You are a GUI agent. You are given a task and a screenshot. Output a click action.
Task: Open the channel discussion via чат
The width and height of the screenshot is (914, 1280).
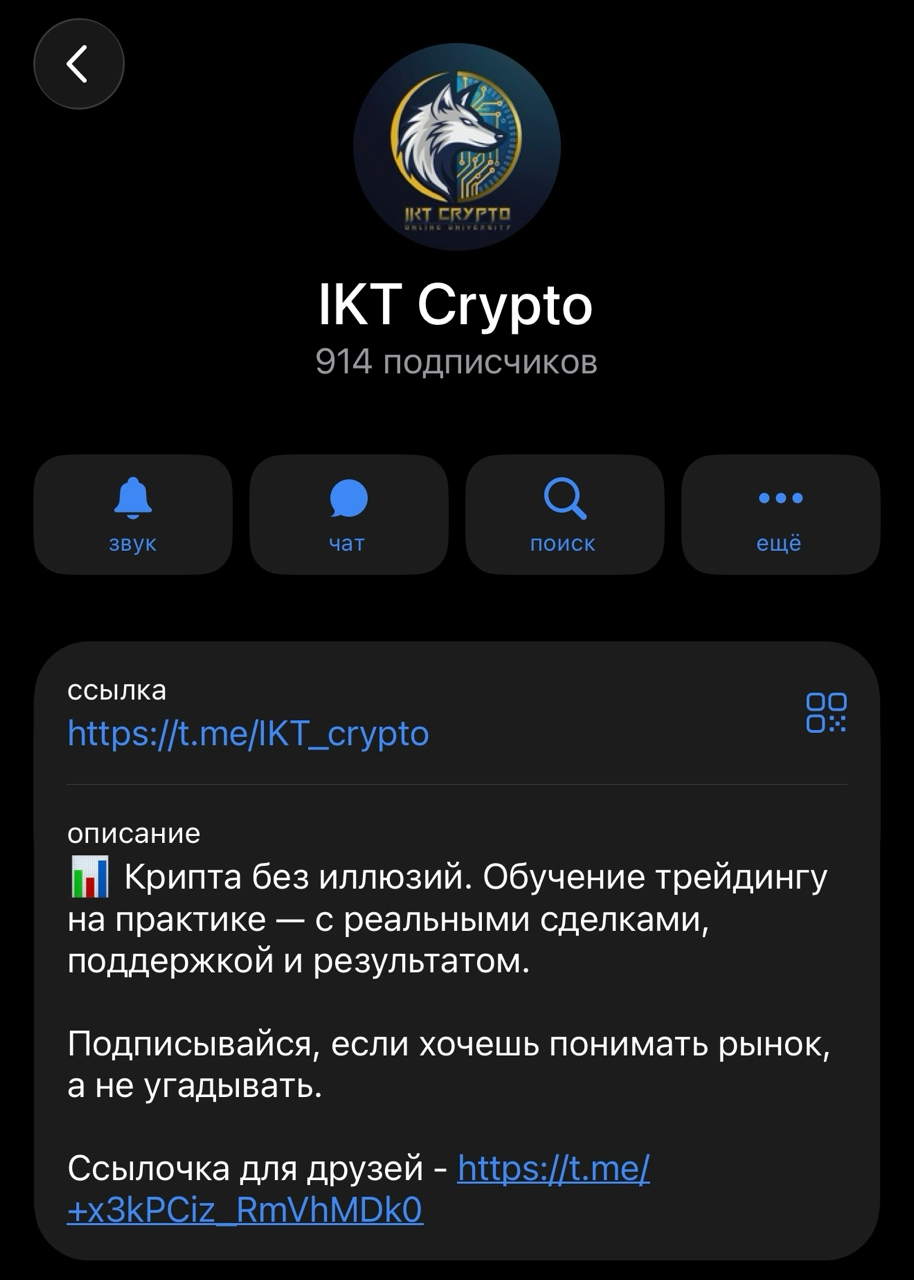point(348,514)
